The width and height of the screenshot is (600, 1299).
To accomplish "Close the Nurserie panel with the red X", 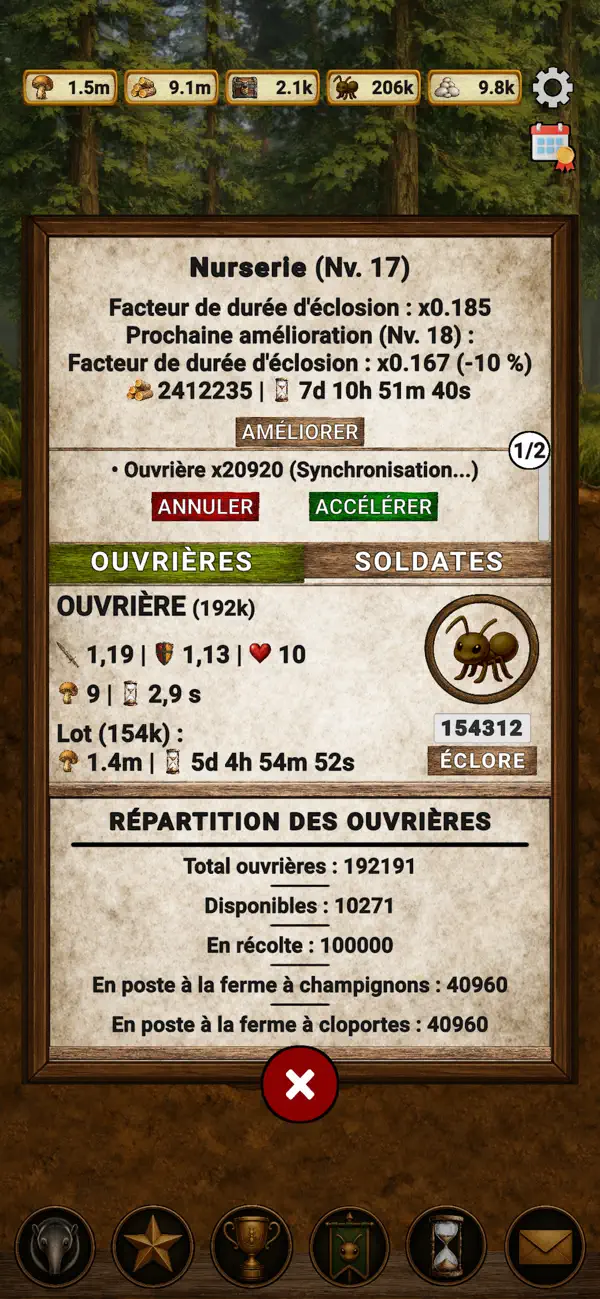I will (300, 1085).
